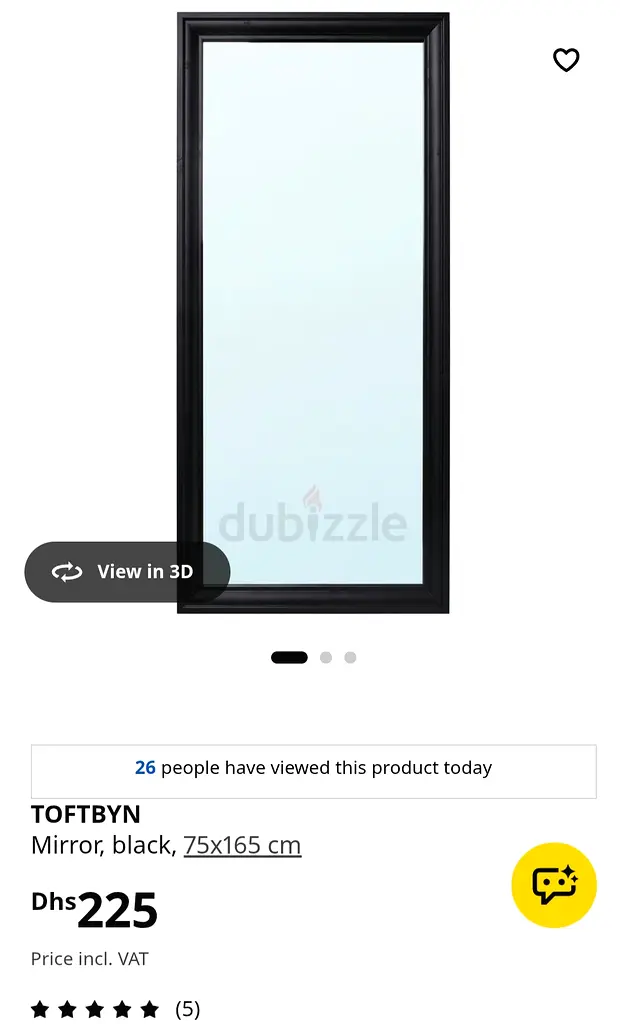Open View in 3D
Image resolution: width=627 pixels, height=1024 pixels.
pos(127,572)
